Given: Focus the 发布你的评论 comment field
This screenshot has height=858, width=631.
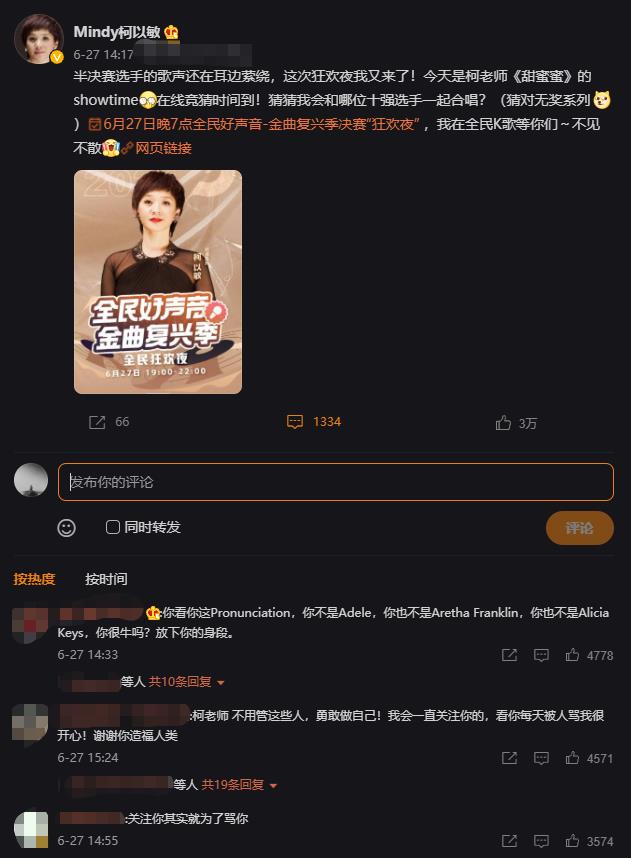Looking at the screenshot, I should [x=335, y=482].
